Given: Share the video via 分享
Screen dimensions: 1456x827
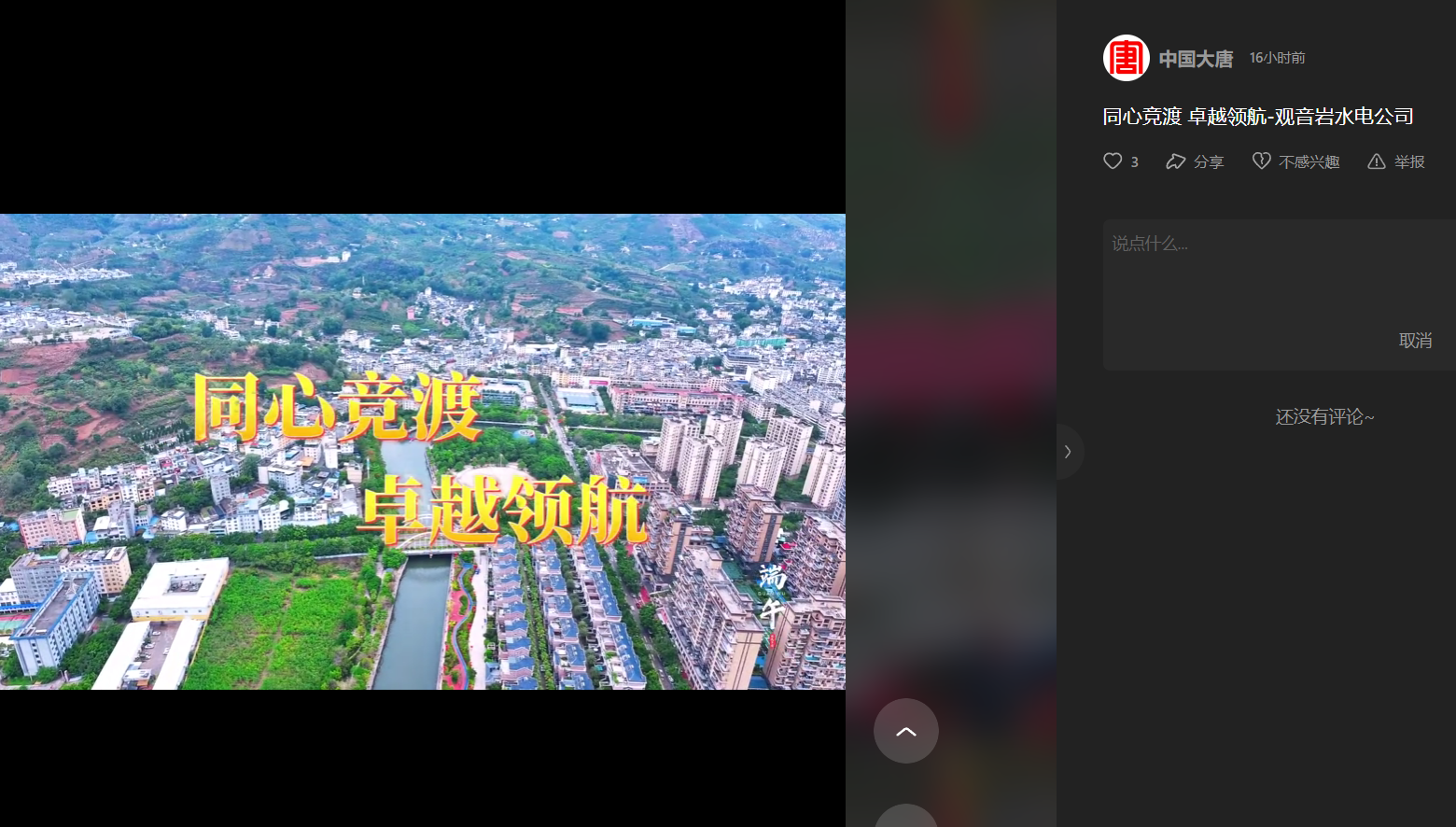Looking at the screenshot, I should [x=1195, y=161].
